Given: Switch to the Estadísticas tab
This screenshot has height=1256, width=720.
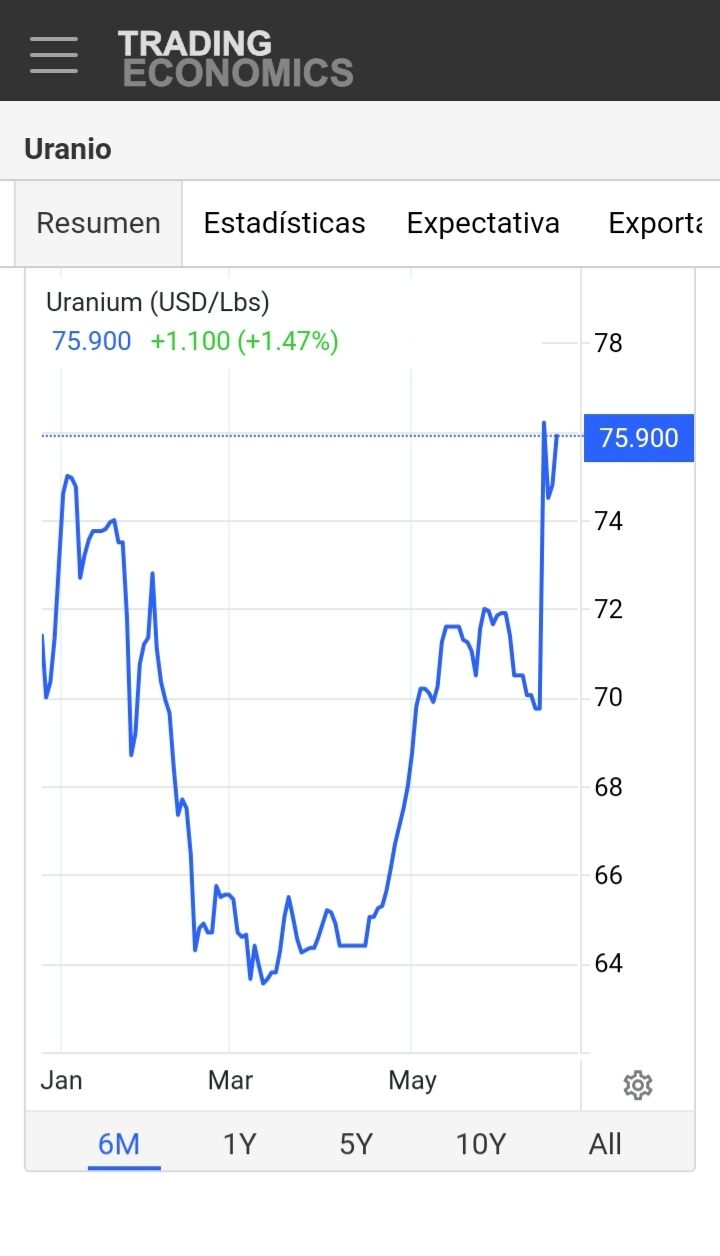Looking at the screenshot, I should pyautogui.click(x=285, y=223).
